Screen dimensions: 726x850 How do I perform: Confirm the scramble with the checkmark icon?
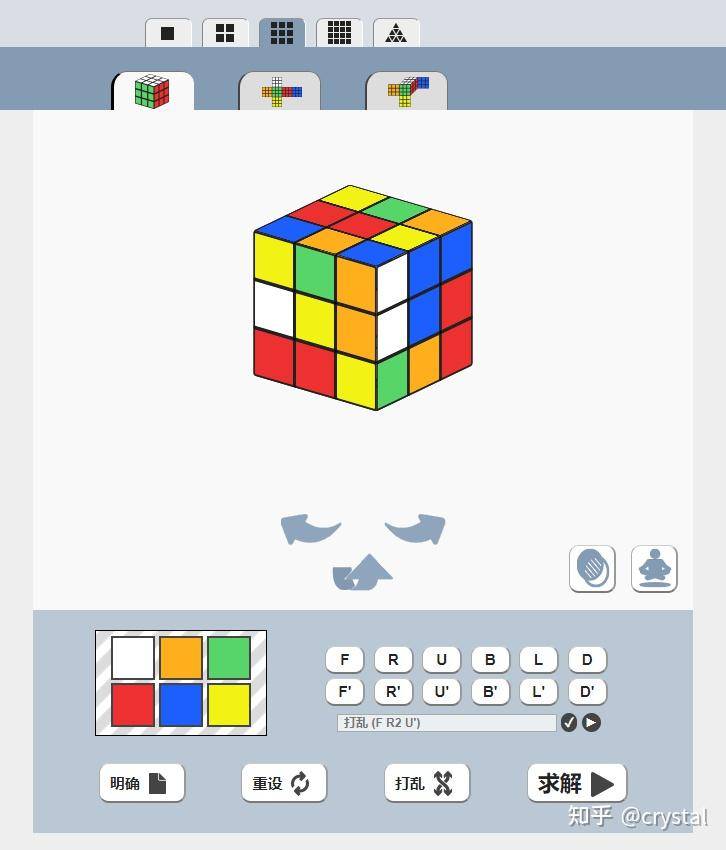569,722
